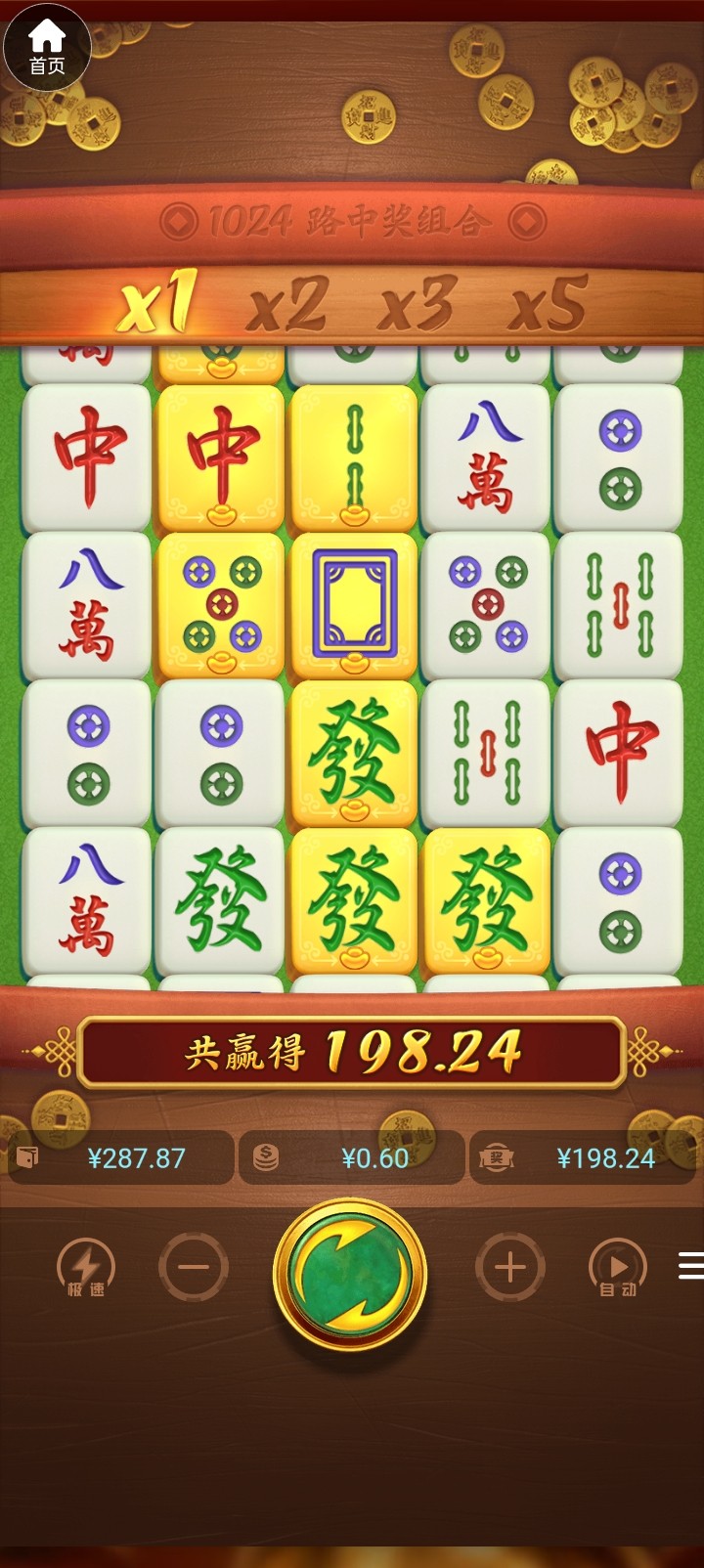
Task: Decrease the bet with the minus button
Action: [x=194, y=1268]
